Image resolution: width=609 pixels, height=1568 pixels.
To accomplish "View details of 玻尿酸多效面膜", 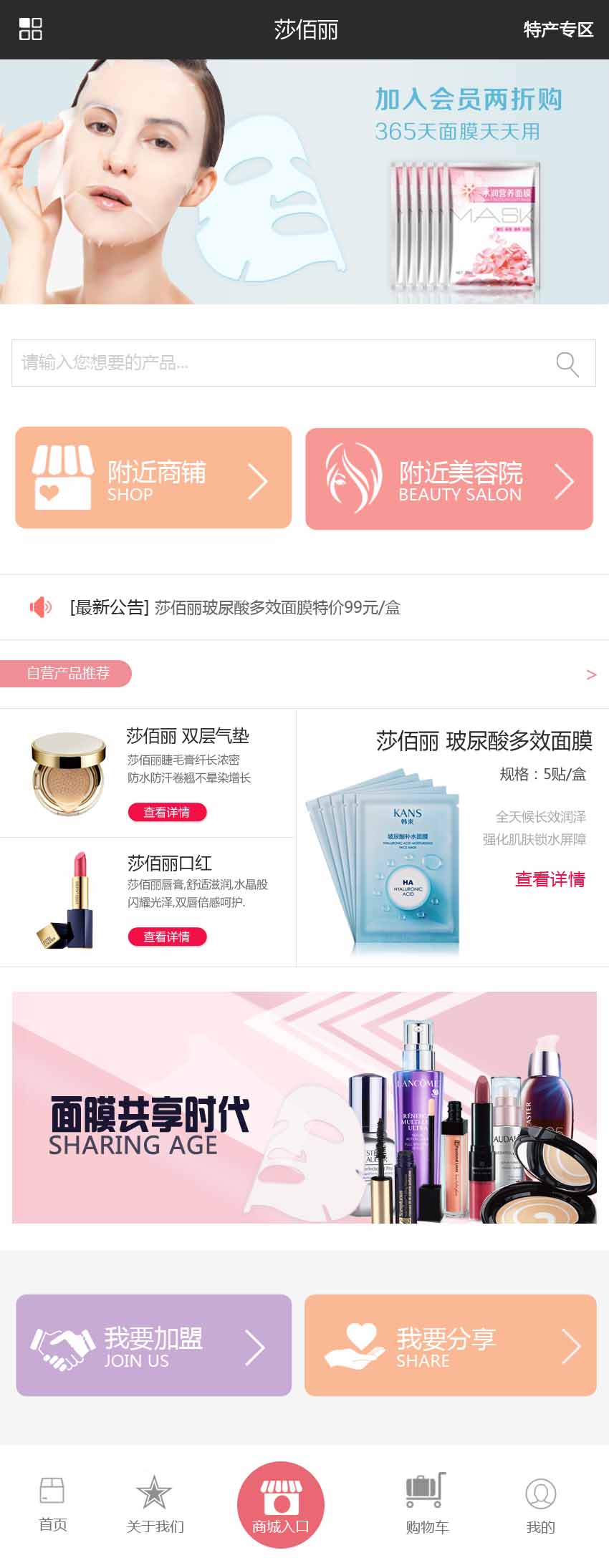I will (x=550, y=879).
